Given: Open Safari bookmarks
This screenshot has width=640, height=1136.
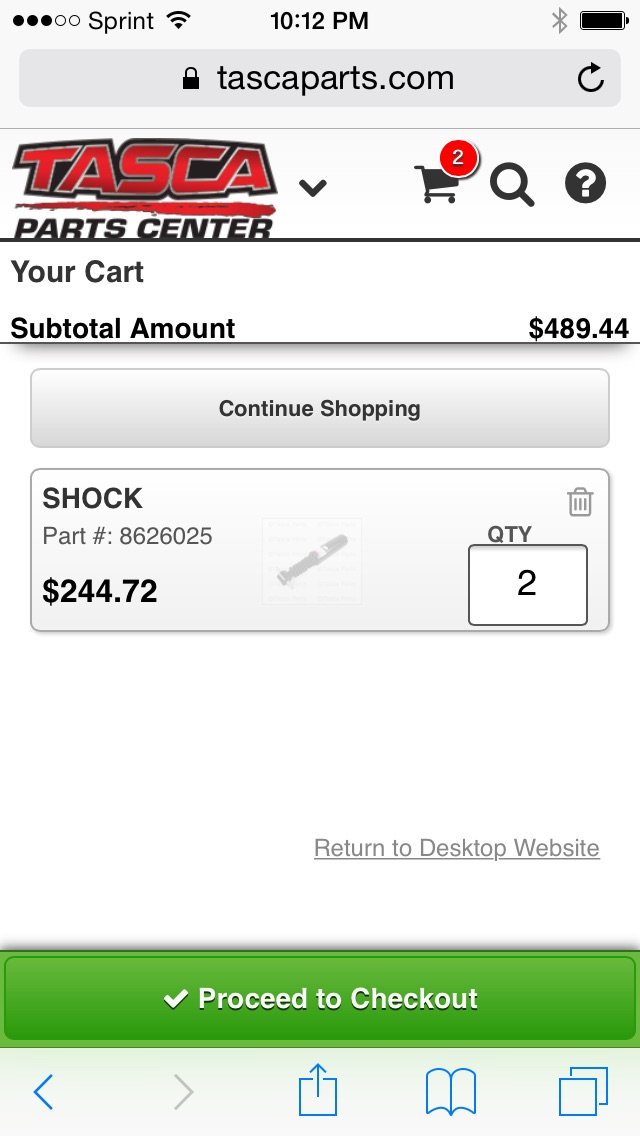Looking at the screenshot, I should coord(451,1091).
